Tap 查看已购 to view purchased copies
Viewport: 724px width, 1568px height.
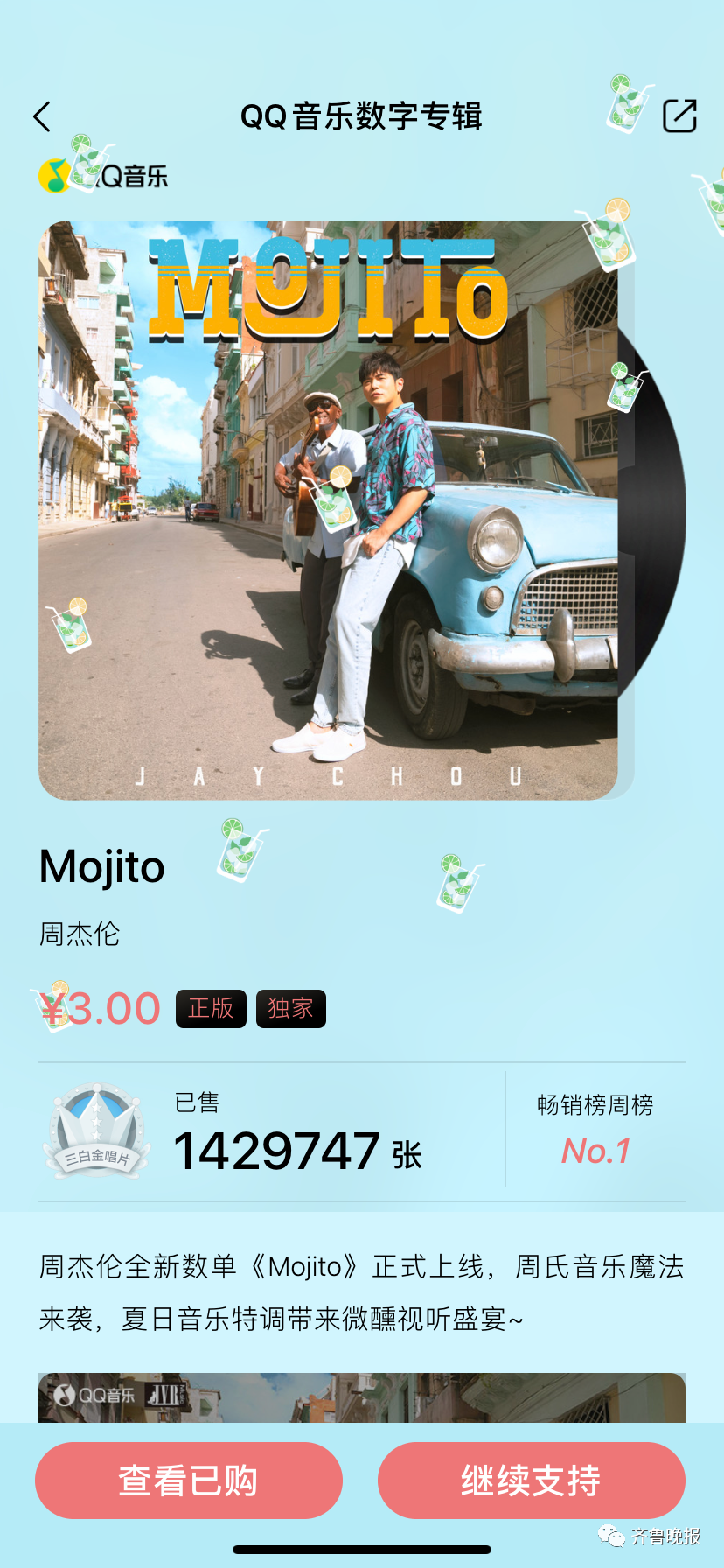[x=188, y=1480]
